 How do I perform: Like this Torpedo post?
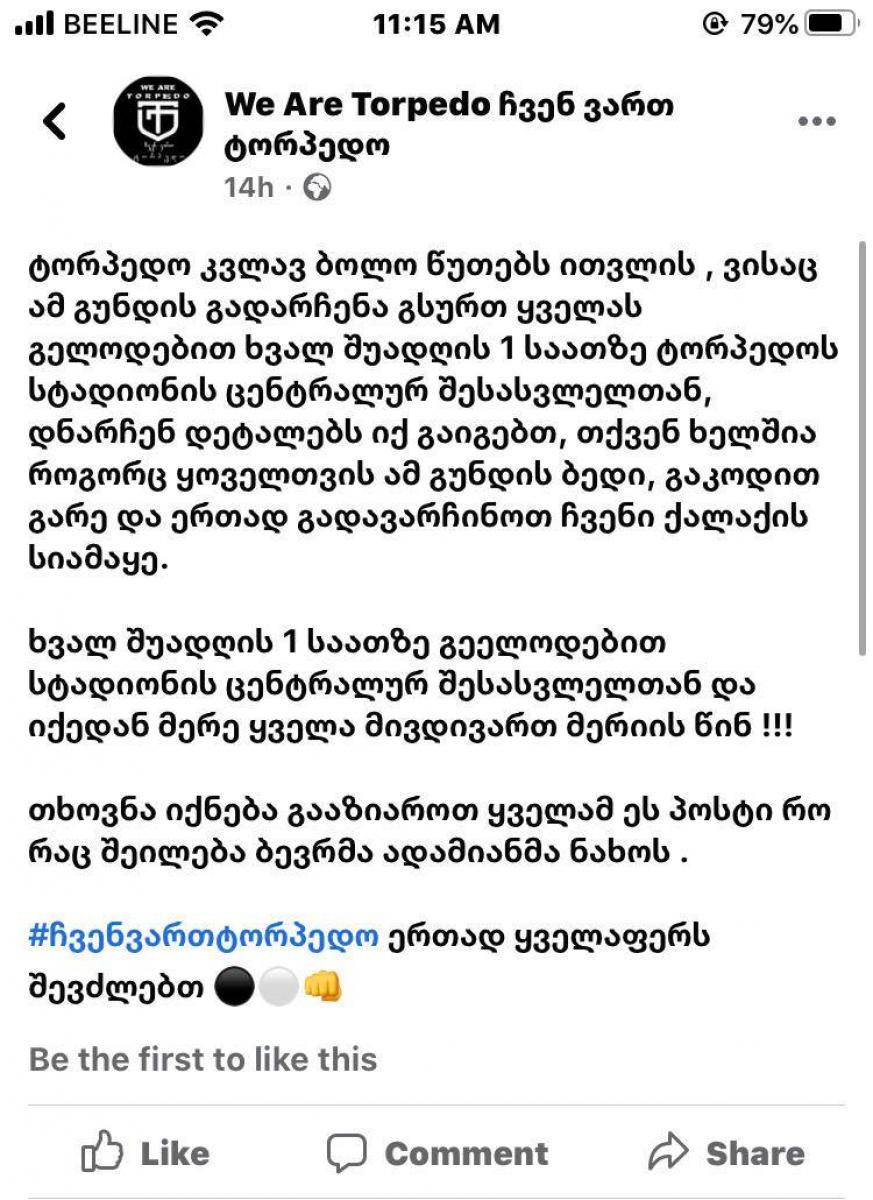[x=146, y=1153]
